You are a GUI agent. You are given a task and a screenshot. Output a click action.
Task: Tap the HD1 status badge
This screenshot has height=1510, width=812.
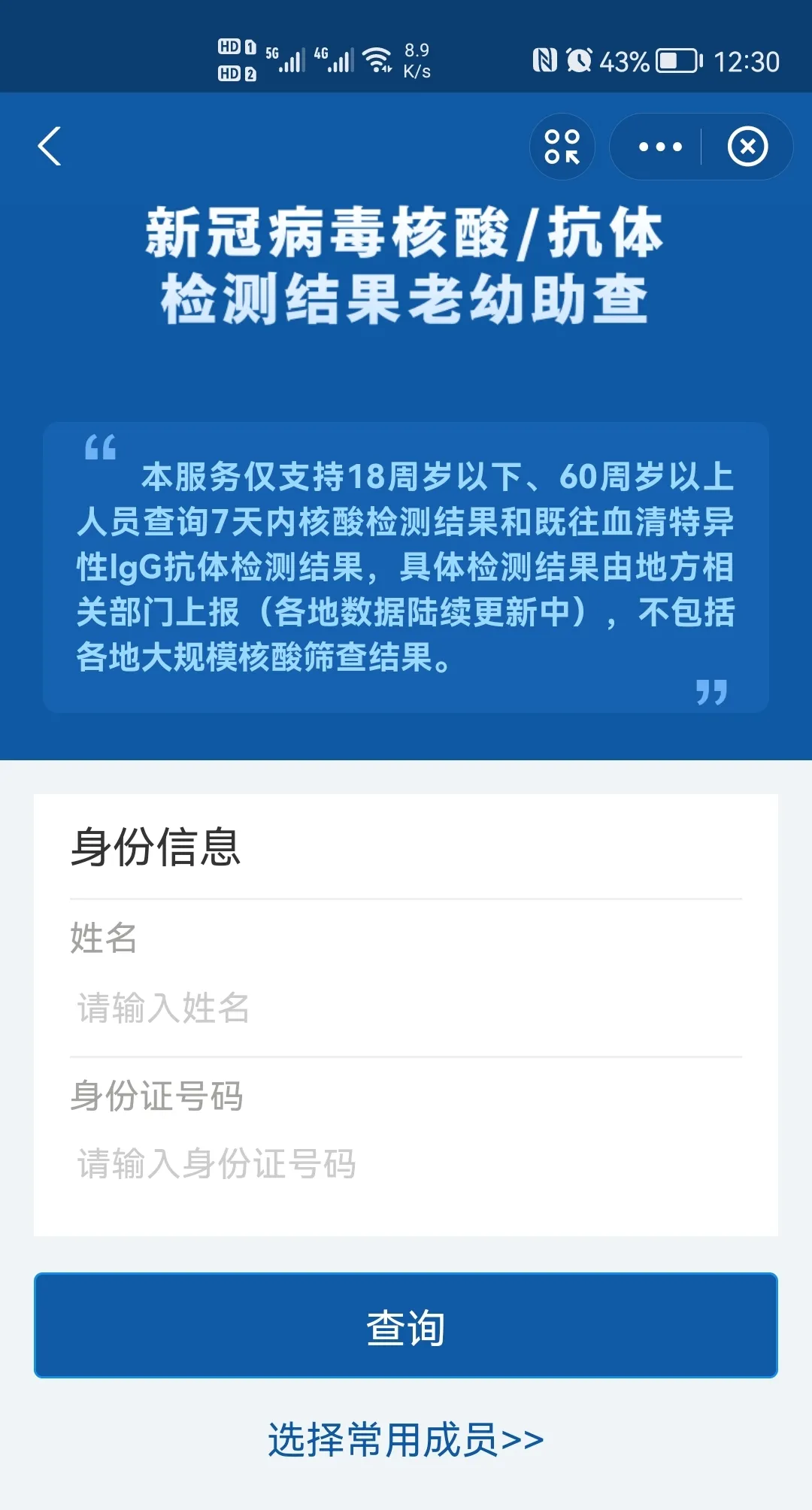pos(235,46)
